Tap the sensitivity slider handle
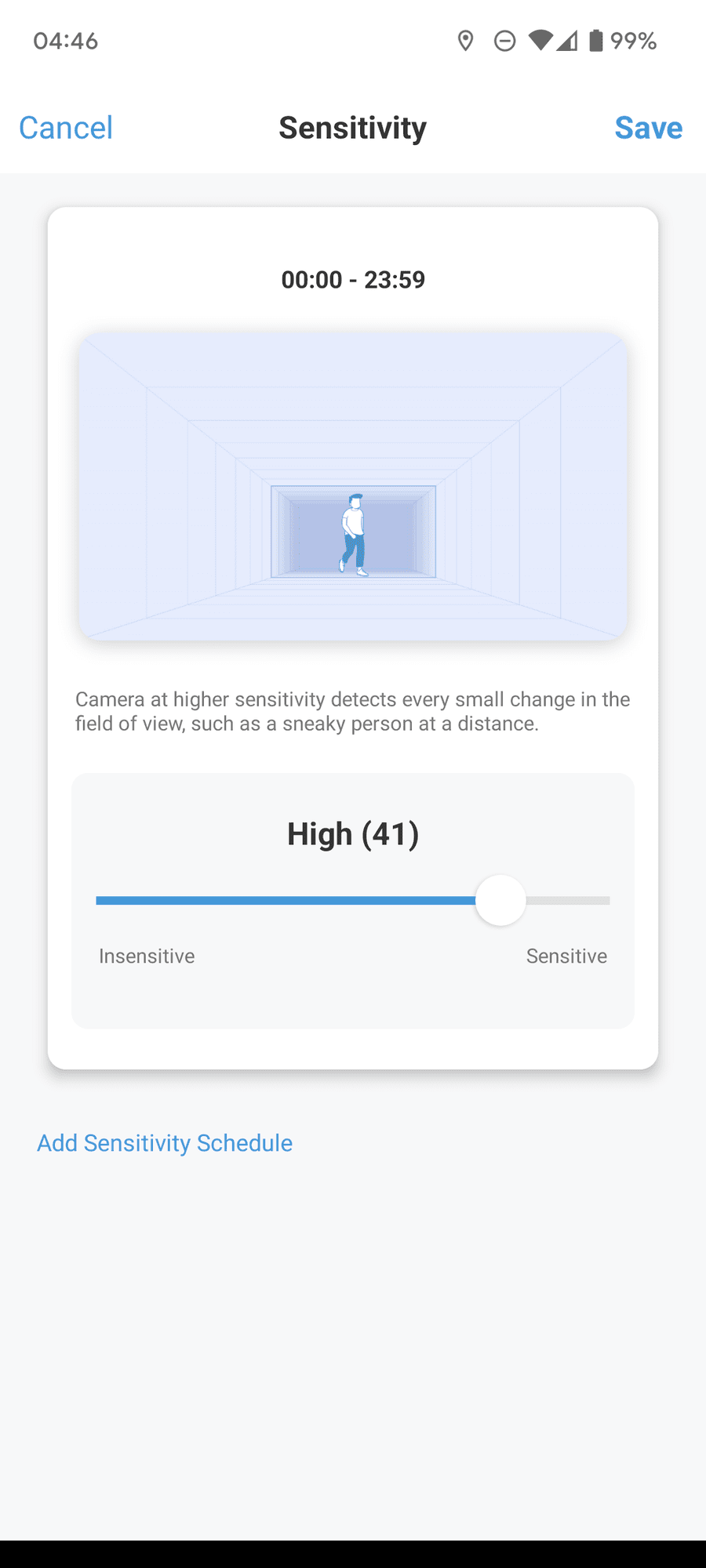 (500, 900)
